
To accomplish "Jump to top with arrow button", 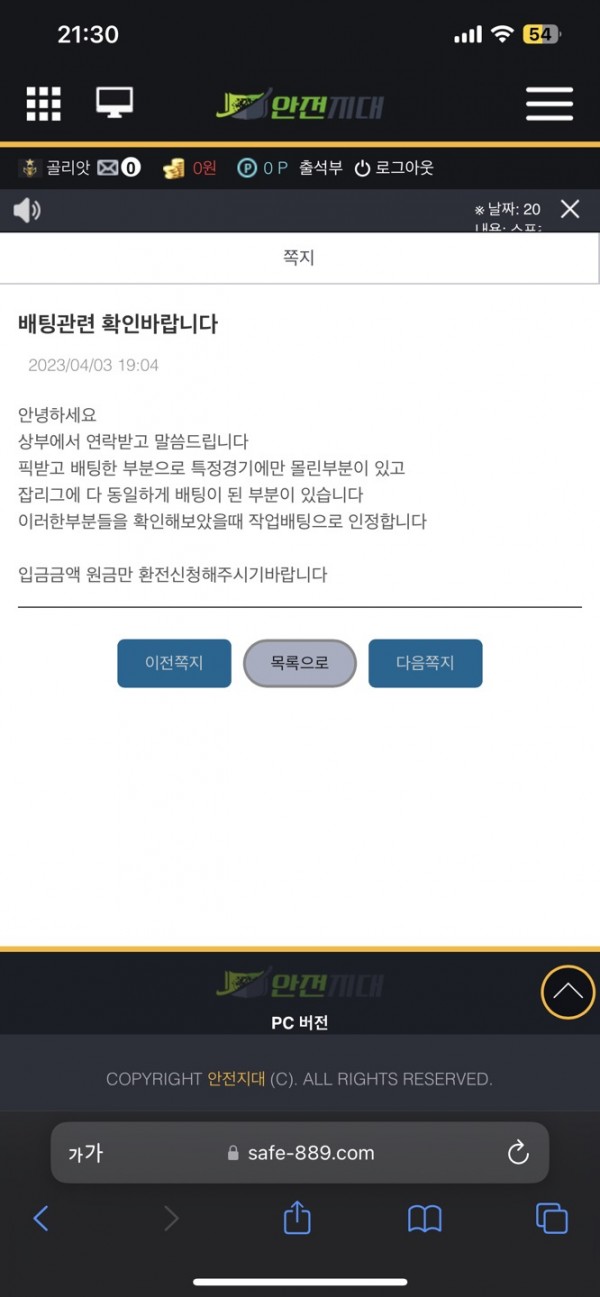I will [x=567, y=992].
